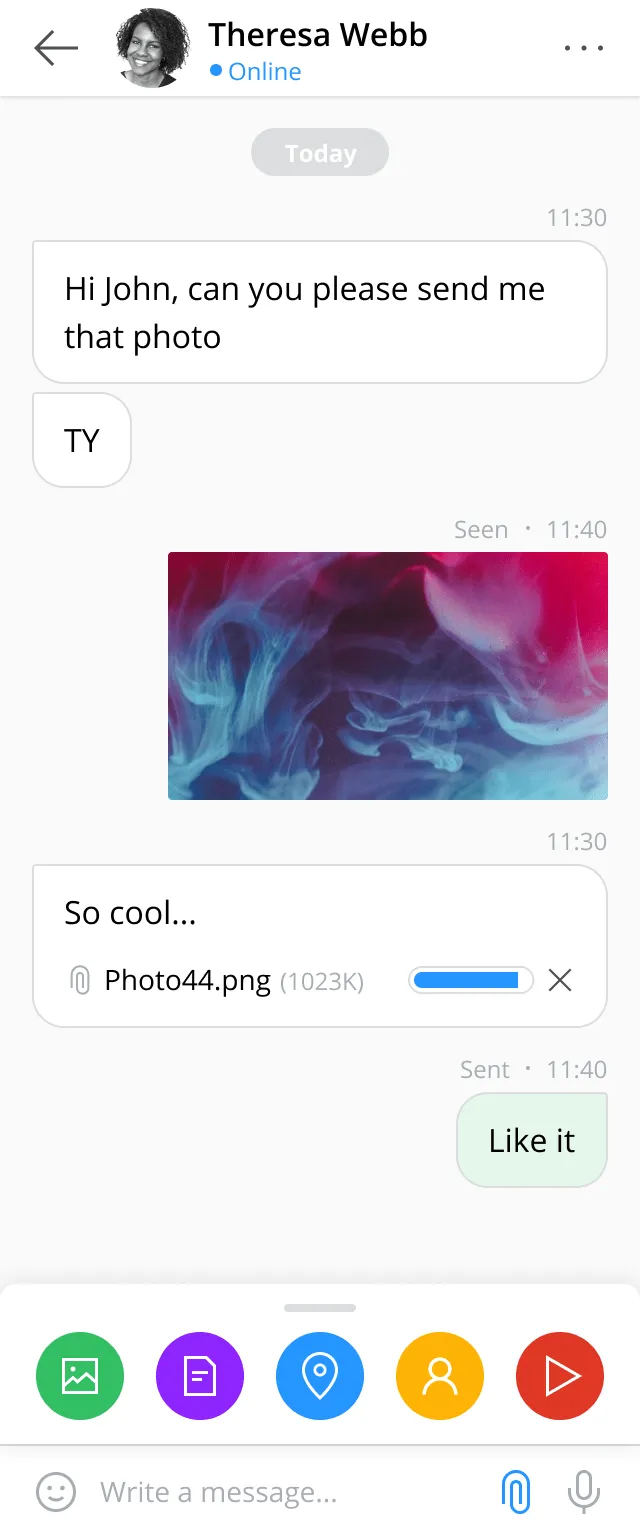Share a contact
Viewport: 640px width, 1540px height.
440,1376
